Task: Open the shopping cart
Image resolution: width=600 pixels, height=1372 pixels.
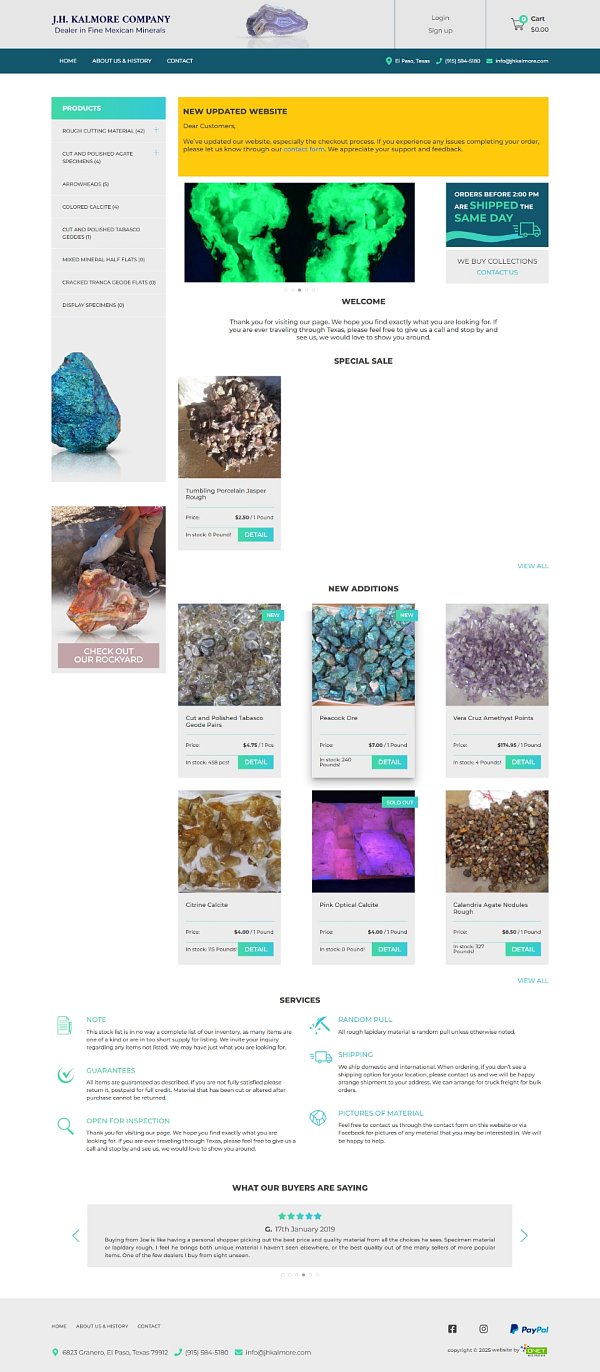Action: point(530,23)
